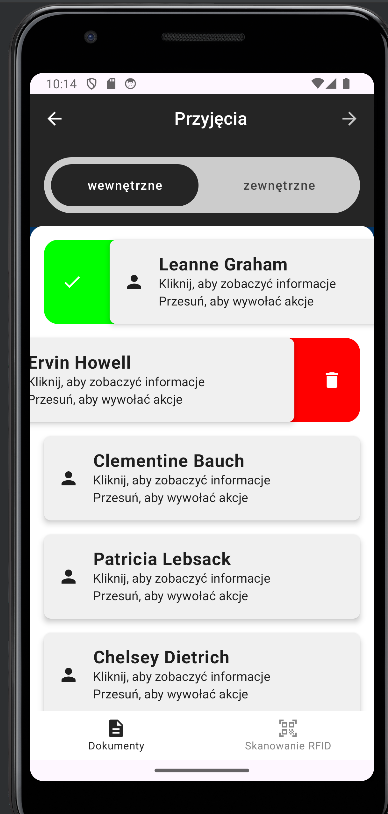Switch to the zewnętrzne segment
388x814 pixels.
point(279,185)
